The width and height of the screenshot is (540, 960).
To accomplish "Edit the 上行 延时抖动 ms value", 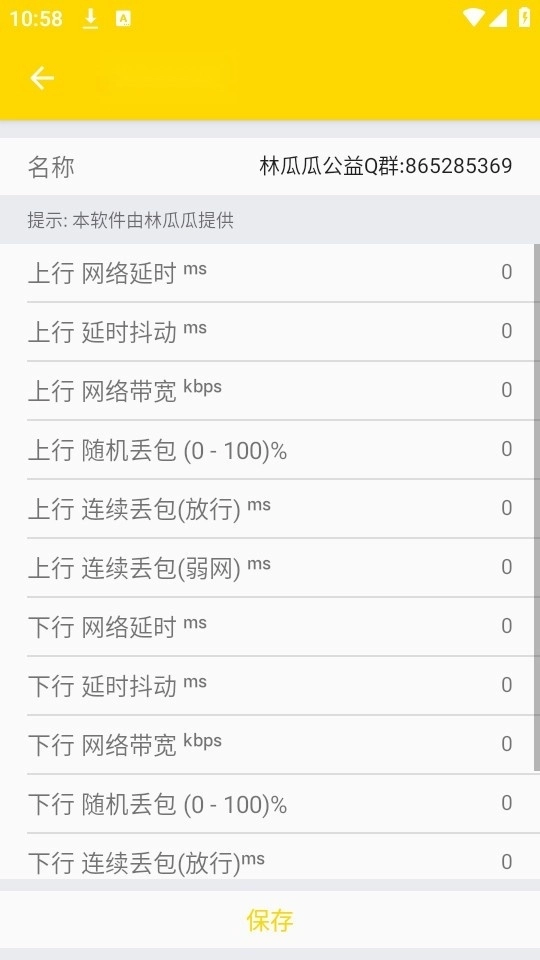I will tap(270, 331).
